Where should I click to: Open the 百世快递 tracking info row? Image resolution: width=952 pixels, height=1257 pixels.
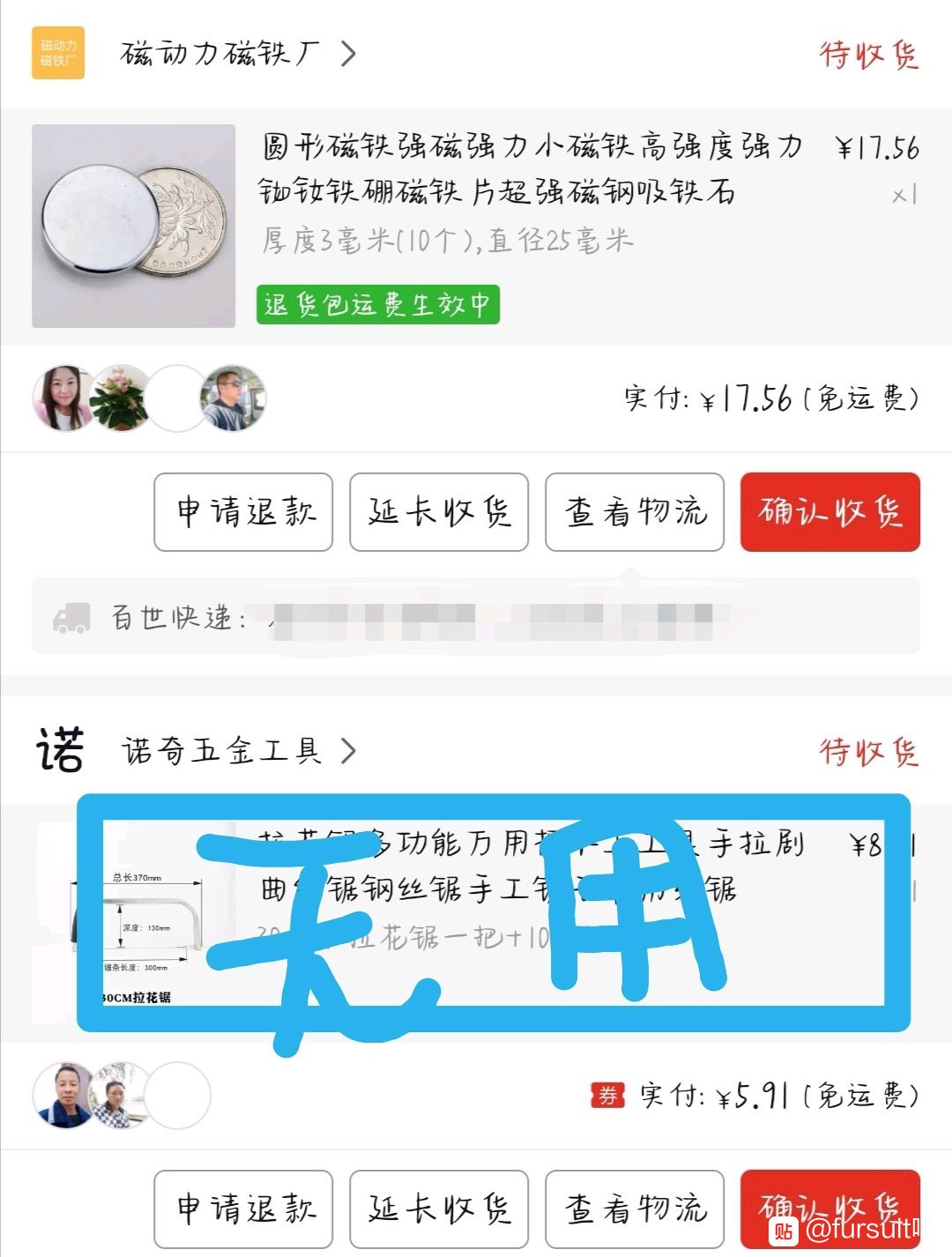476,617
